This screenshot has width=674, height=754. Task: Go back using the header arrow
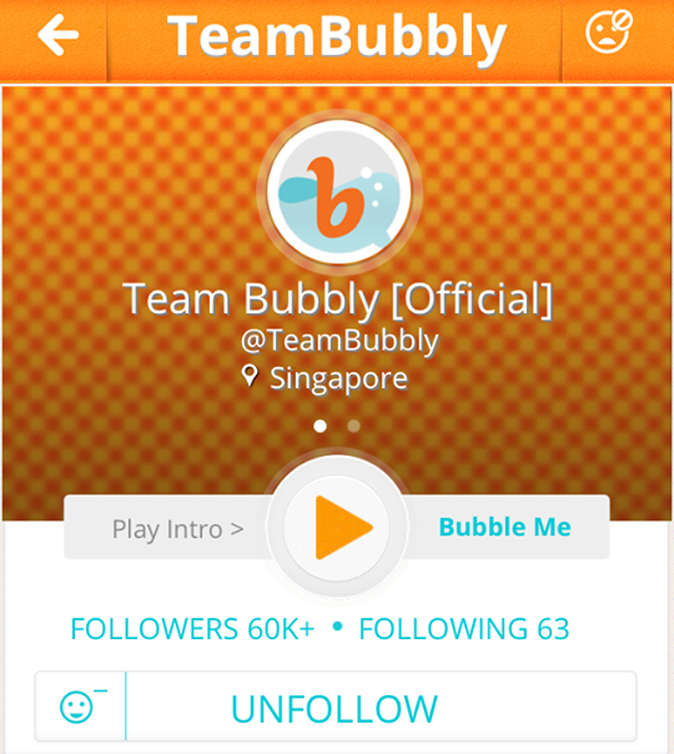click(58, 37)
